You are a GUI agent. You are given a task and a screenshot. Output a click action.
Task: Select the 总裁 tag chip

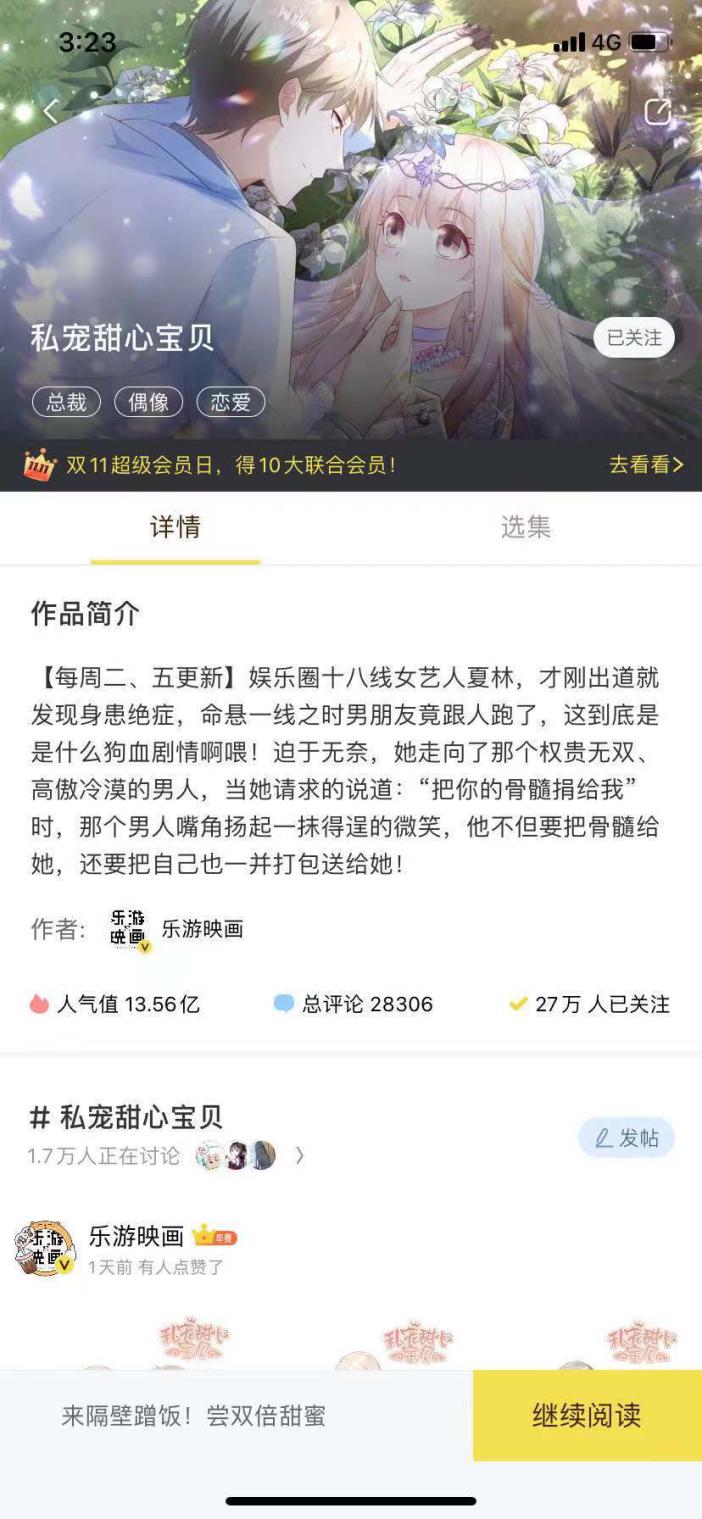coord(67,402)
